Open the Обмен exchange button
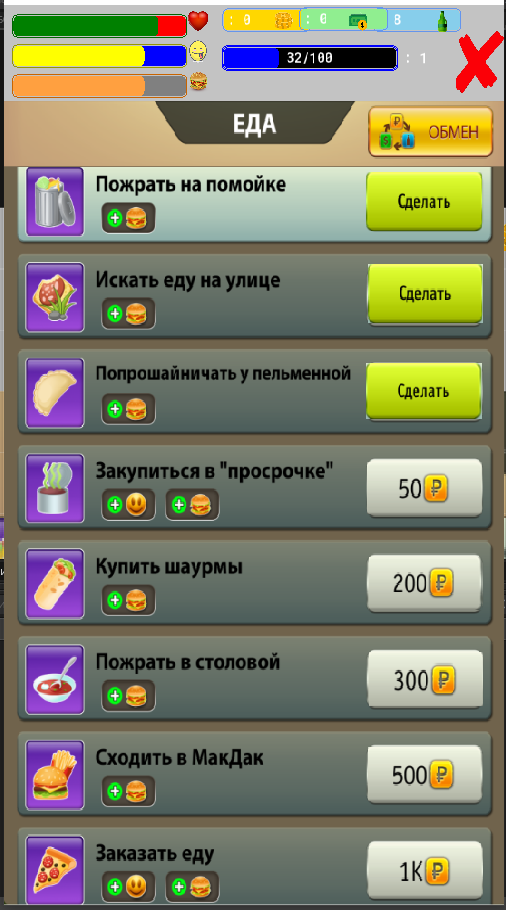Screen dimensions: 506x910 431,132
